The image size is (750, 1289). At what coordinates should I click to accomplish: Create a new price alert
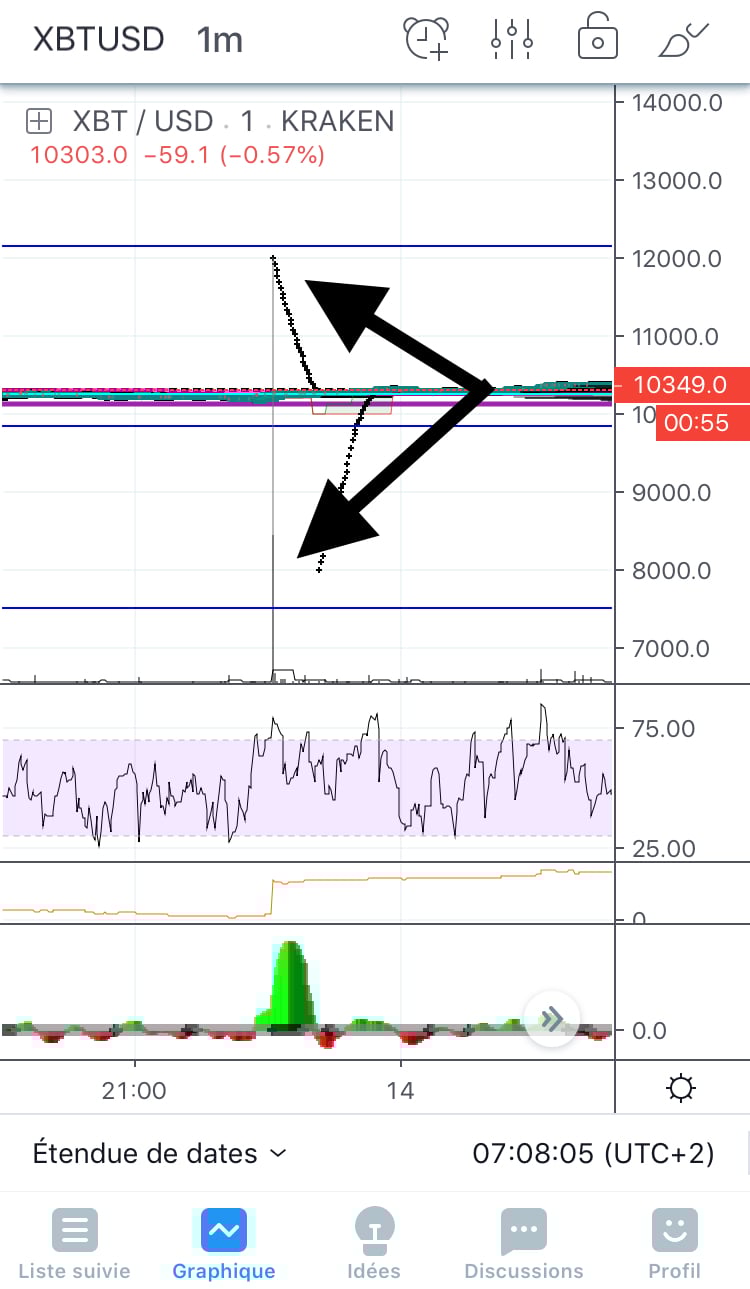tap(427, 39)
